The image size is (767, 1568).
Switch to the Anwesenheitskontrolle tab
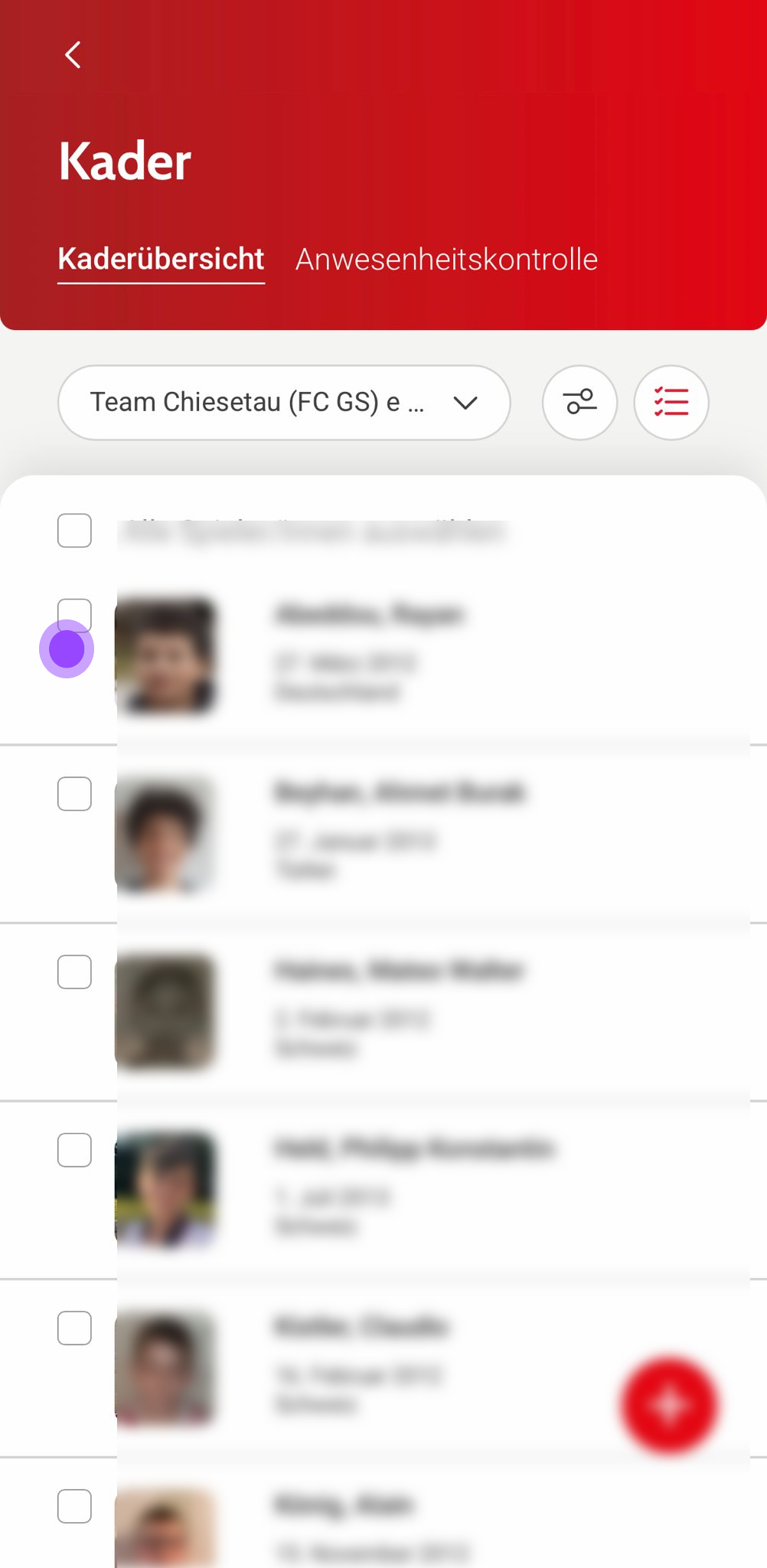(446, 260)
